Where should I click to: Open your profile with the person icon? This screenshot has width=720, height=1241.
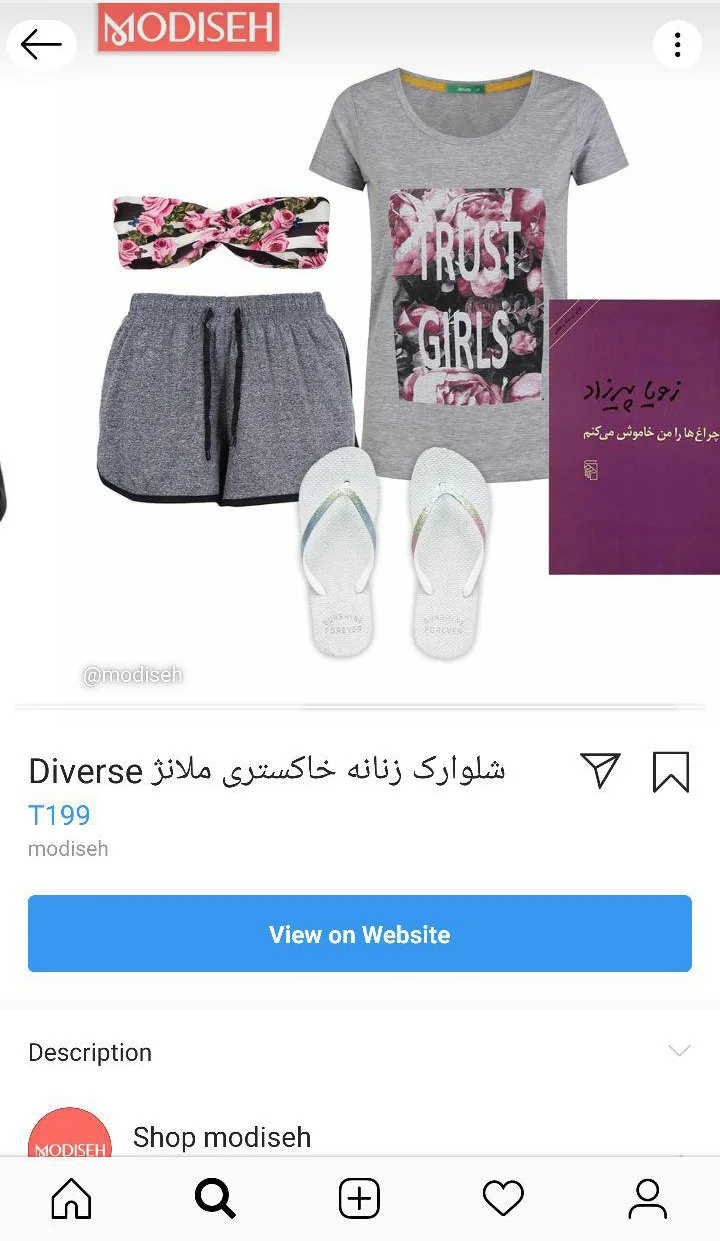coord(648,1197)
